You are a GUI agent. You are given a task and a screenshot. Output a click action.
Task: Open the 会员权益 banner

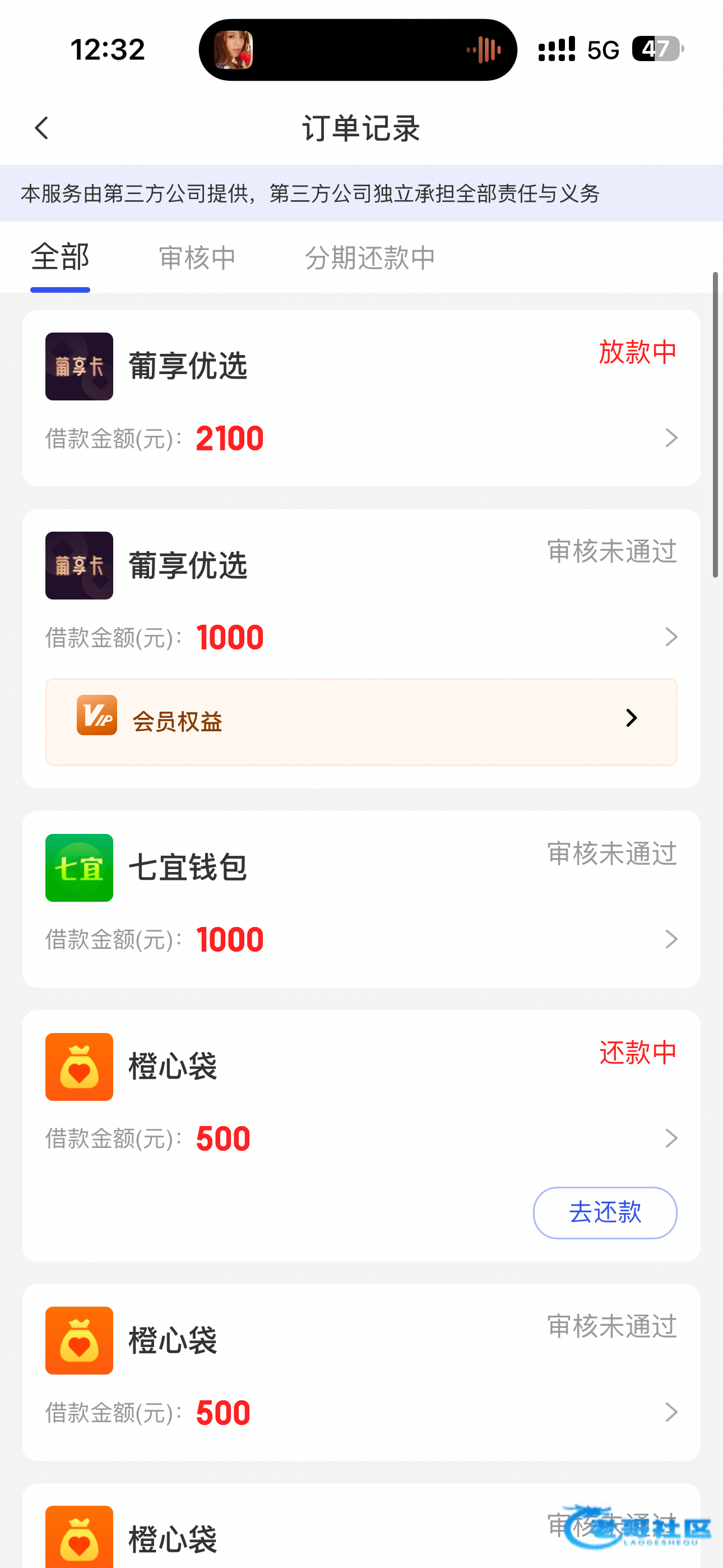pos(361,721)
